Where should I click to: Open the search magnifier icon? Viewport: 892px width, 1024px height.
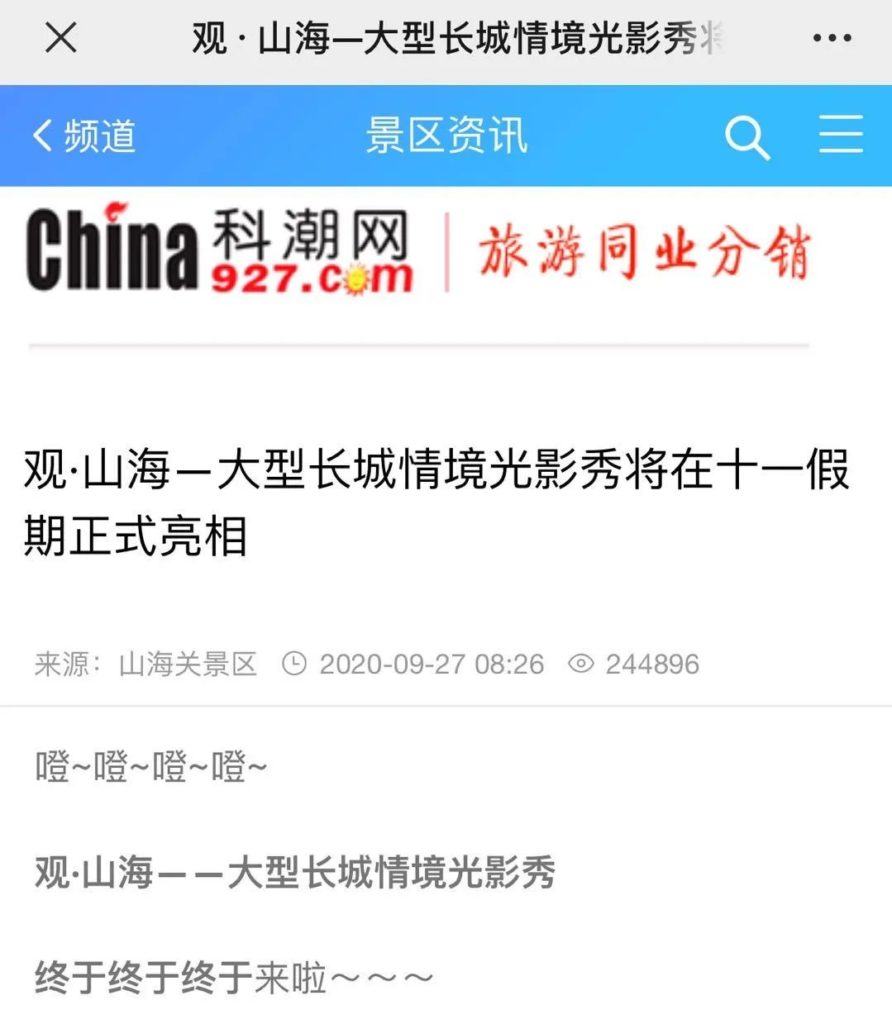747,136
